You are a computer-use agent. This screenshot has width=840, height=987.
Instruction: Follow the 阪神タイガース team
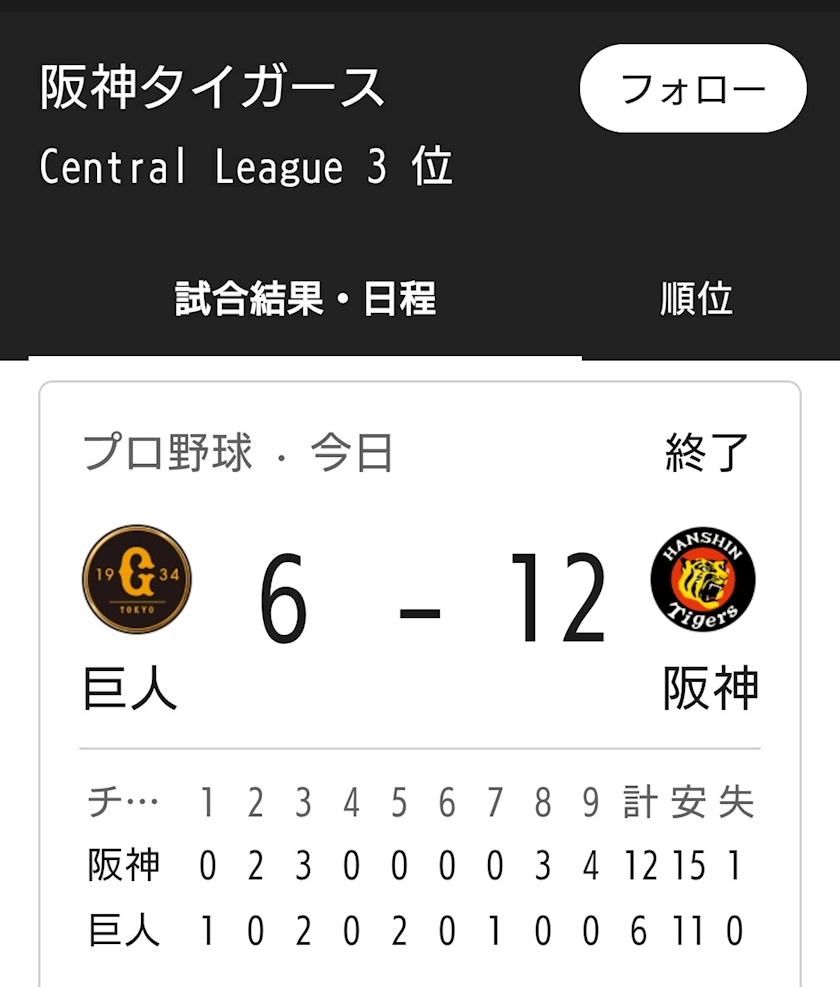[x=693, y=89]
